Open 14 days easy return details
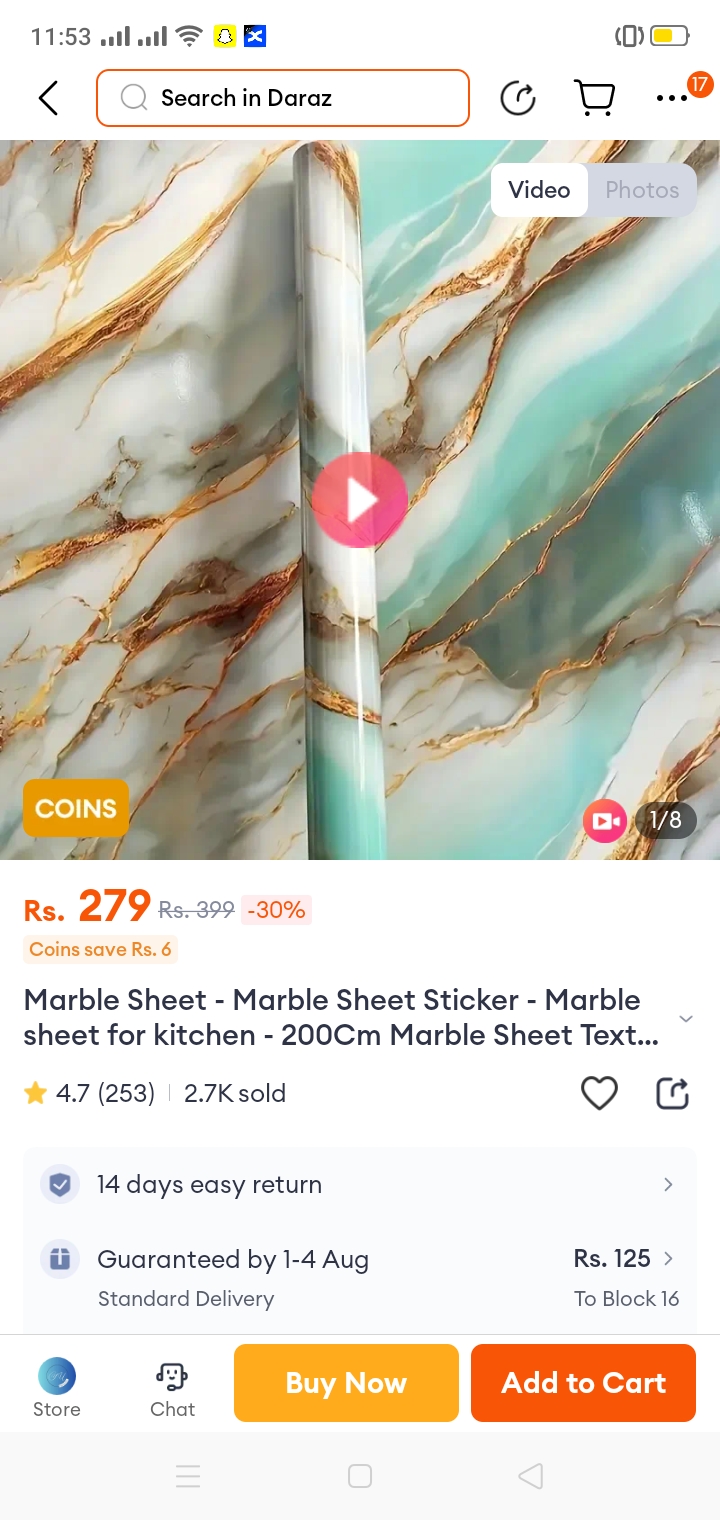Screen dimensions: 720x1520 [360, 1185]
